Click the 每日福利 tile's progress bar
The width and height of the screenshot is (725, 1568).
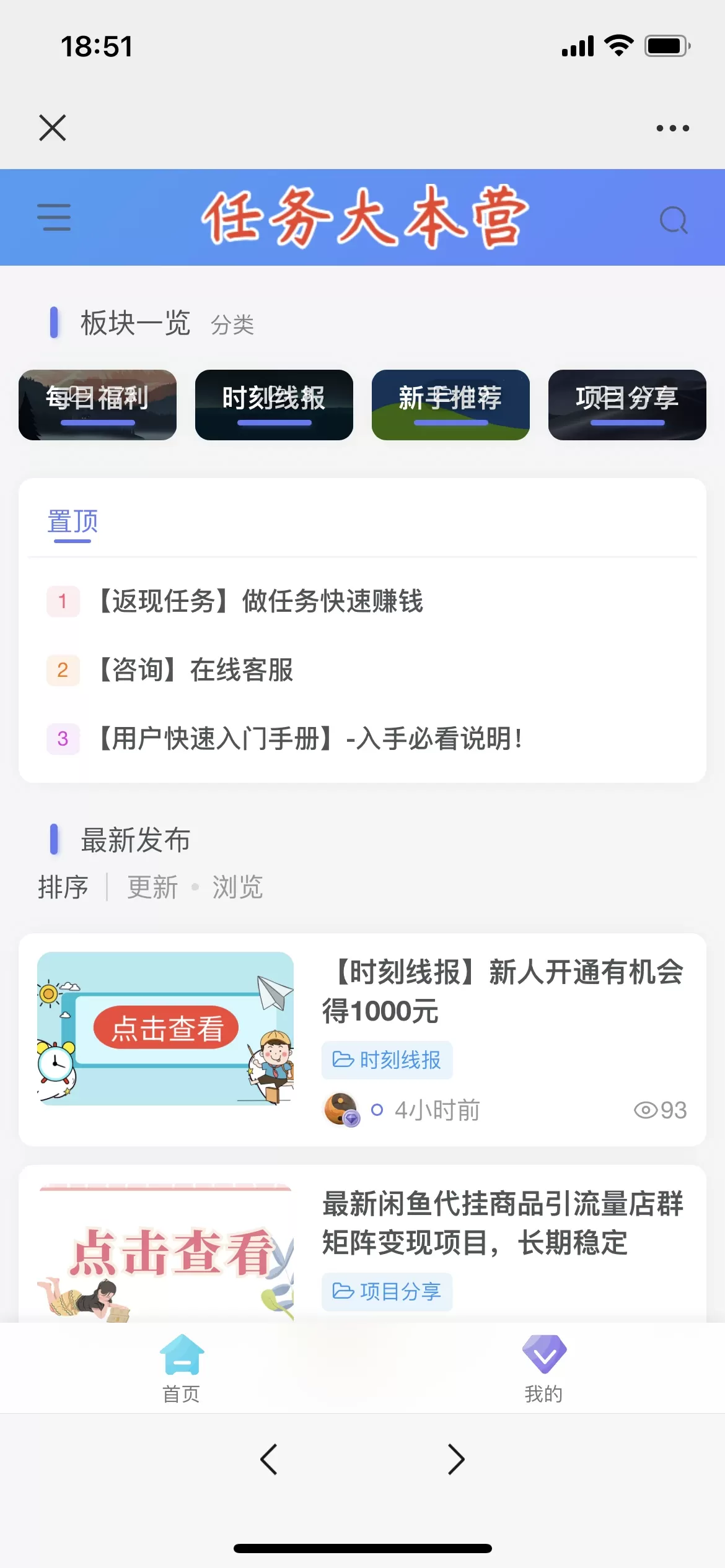(97, 422)
